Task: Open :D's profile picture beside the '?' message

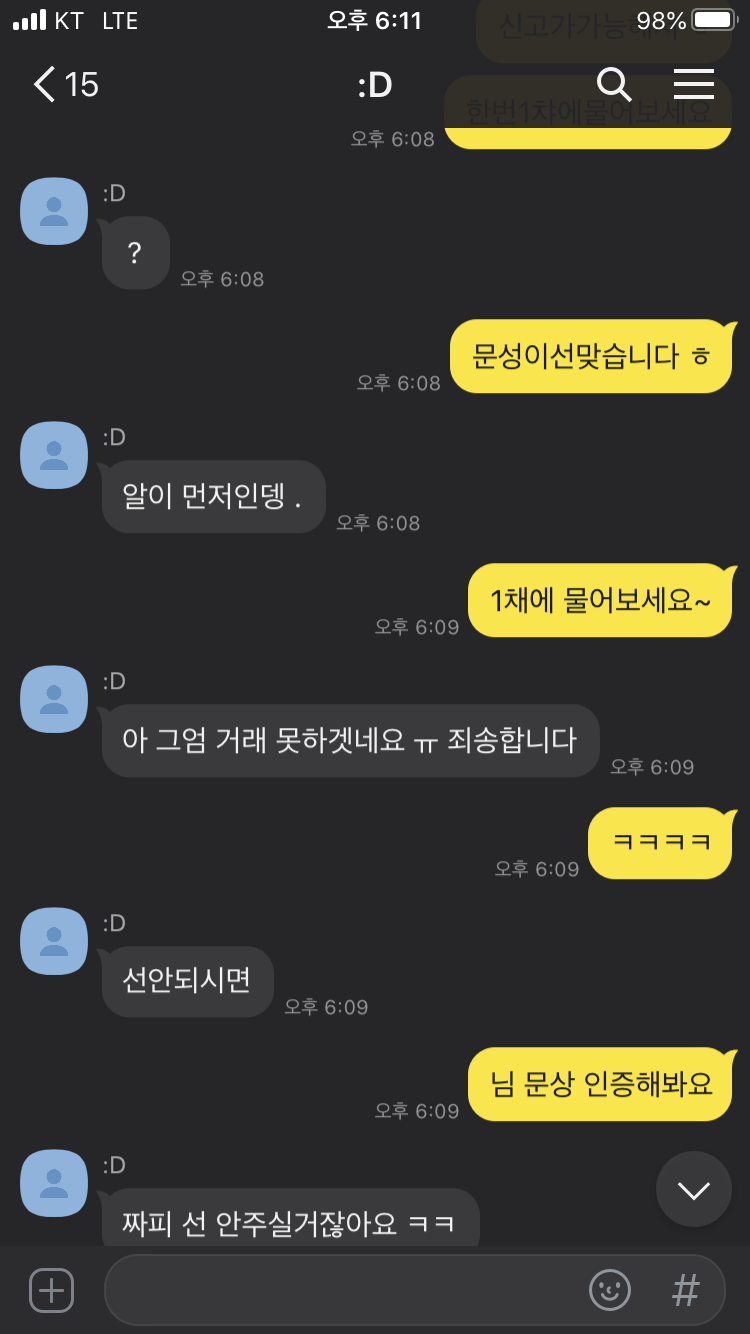Action: [x=54, y=211]
